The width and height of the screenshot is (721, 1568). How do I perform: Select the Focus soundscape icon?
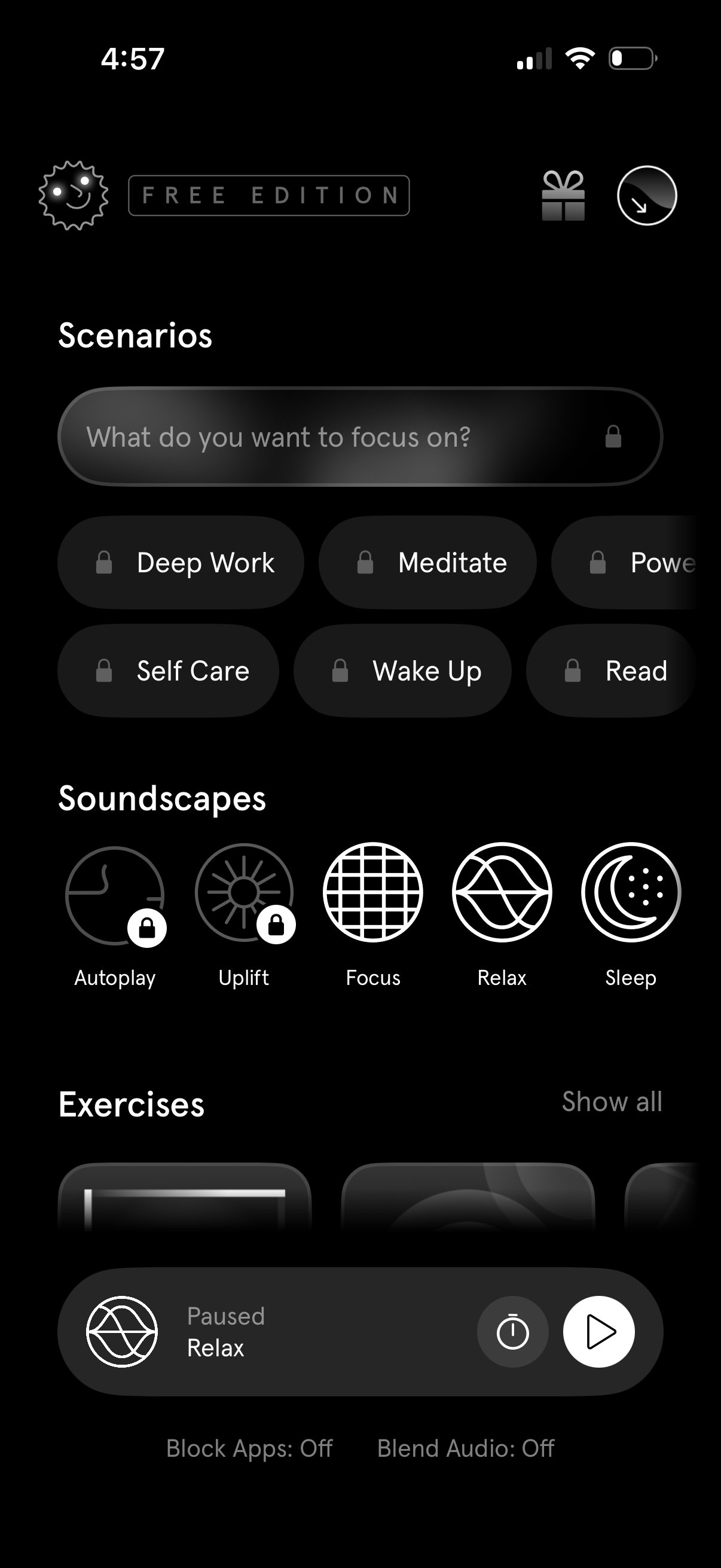(x=373, y=890)
